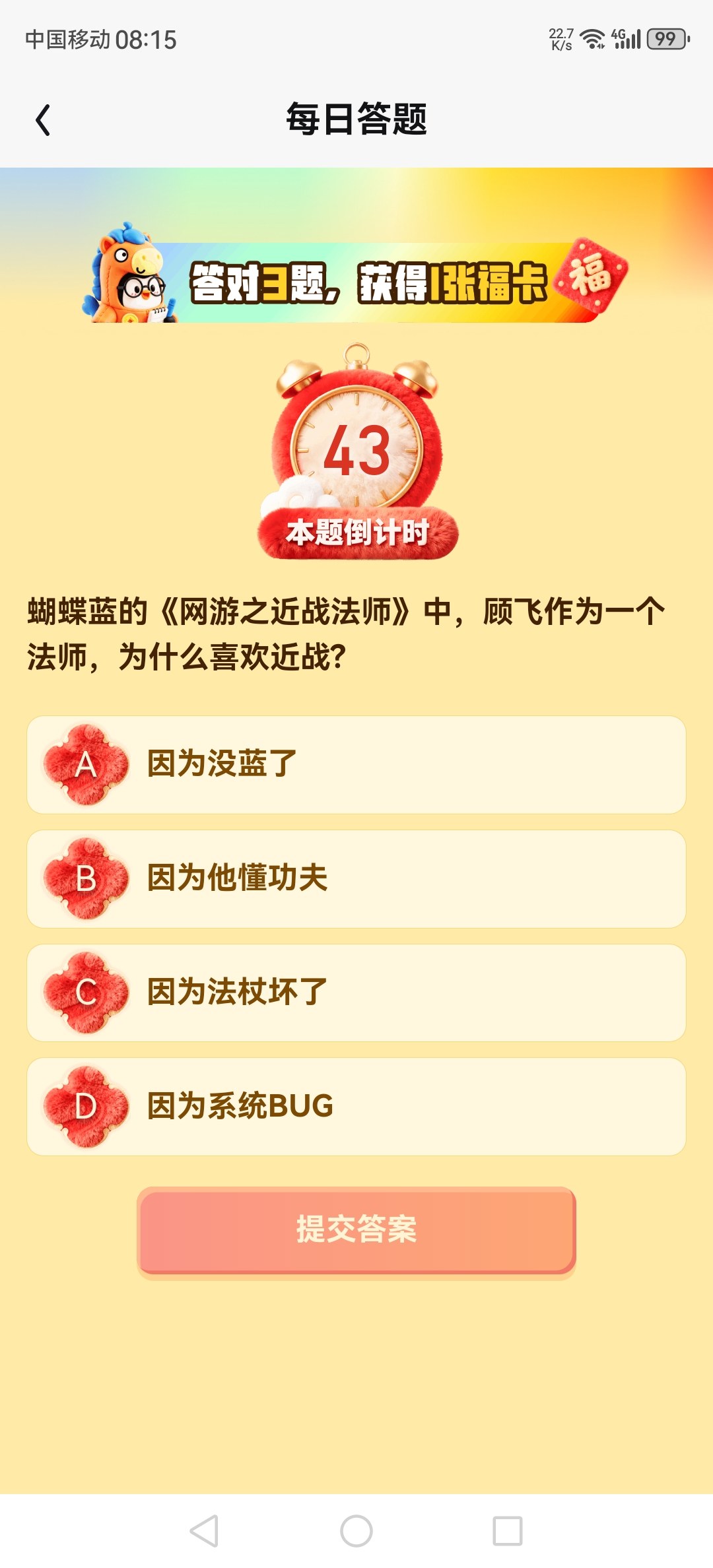Screen dimensions: 713x1568
Task: Go back from the 每日答题 page
Action: 44,120
